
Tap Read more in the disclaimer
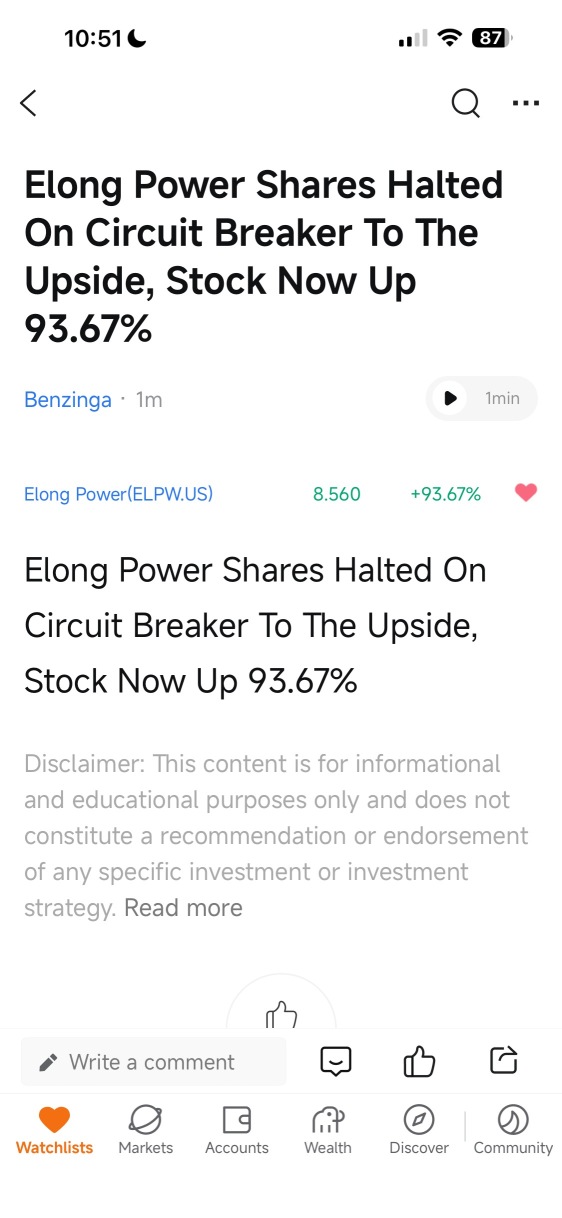pyautogui.click(x=183, y=908)
